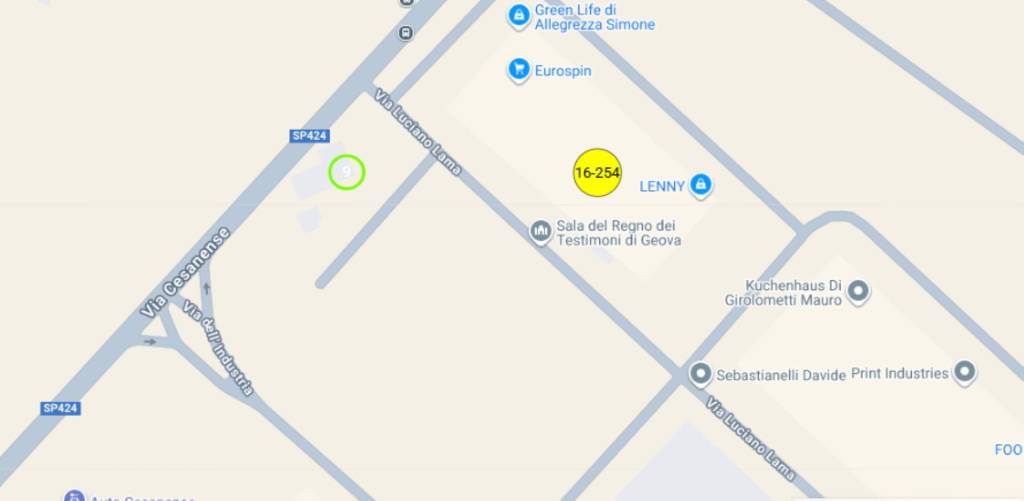Viewport: 1024px width, 501px height.
Task: Tap the yellow 16-254 map marker
Action: click(x=597, y=173)
